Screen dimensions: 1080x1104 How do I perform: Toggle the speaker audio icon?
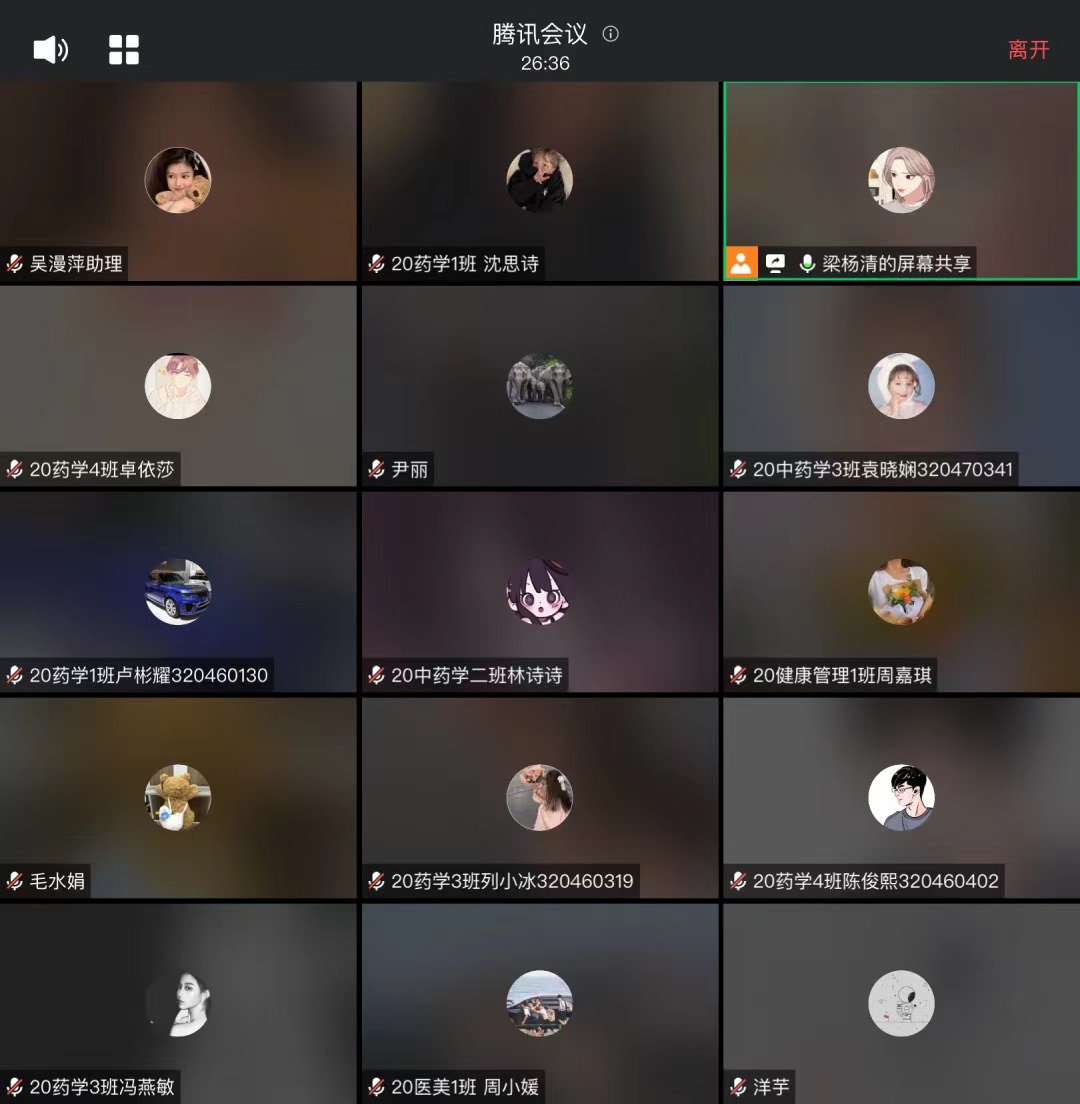(50, 50)
